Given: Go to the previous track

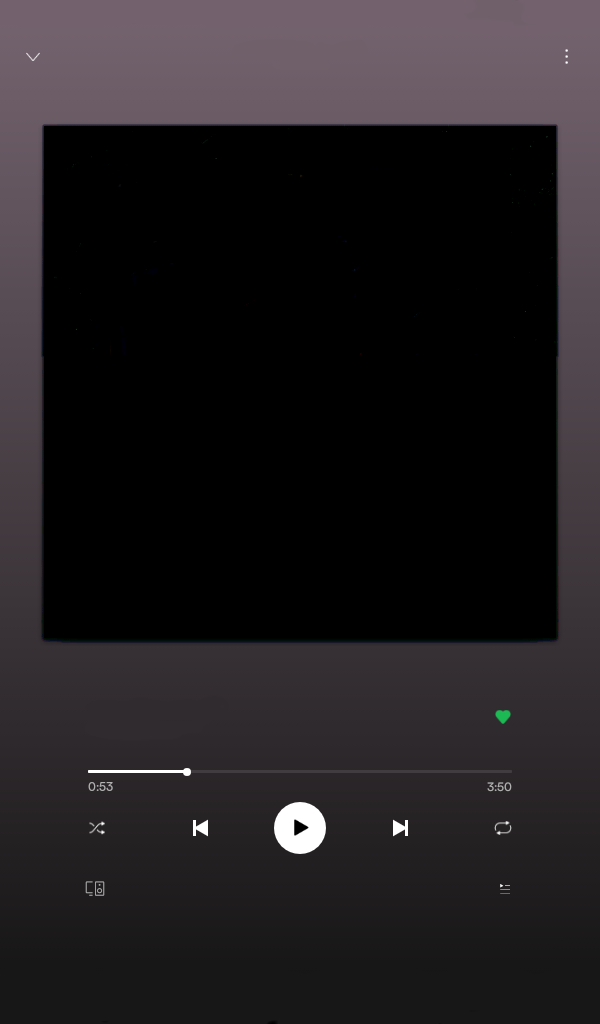Looking at the screenshot, I should 200,828.
